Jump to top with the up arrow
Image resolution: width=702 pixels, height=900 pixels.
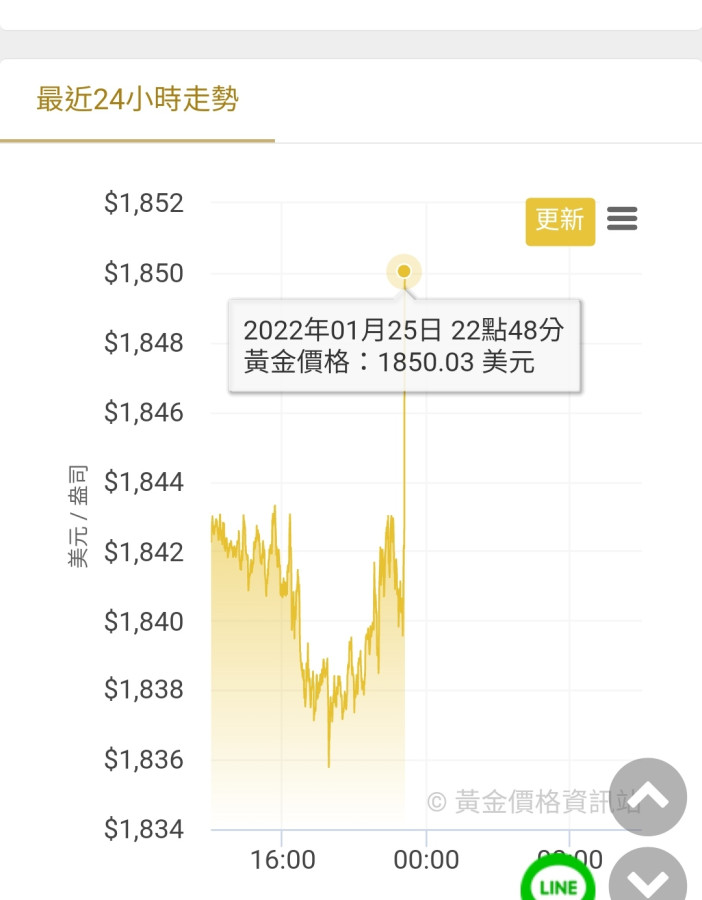pyautogui.click(x=648, y=796)
